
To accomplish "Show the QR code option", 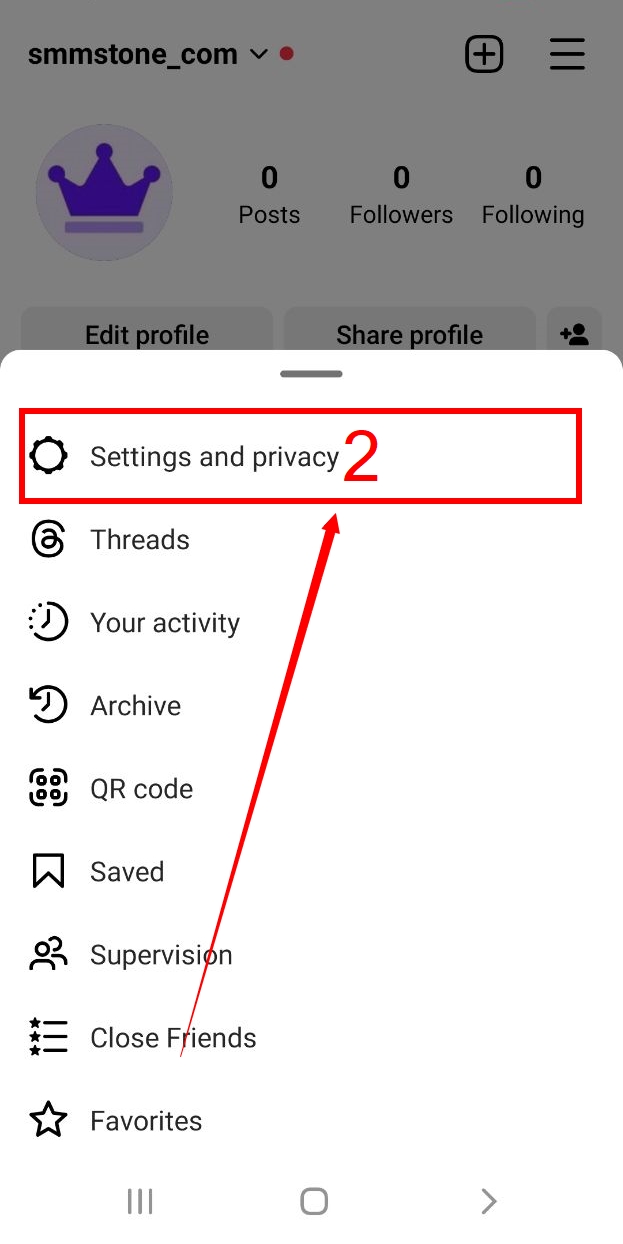I will [311, 789].
